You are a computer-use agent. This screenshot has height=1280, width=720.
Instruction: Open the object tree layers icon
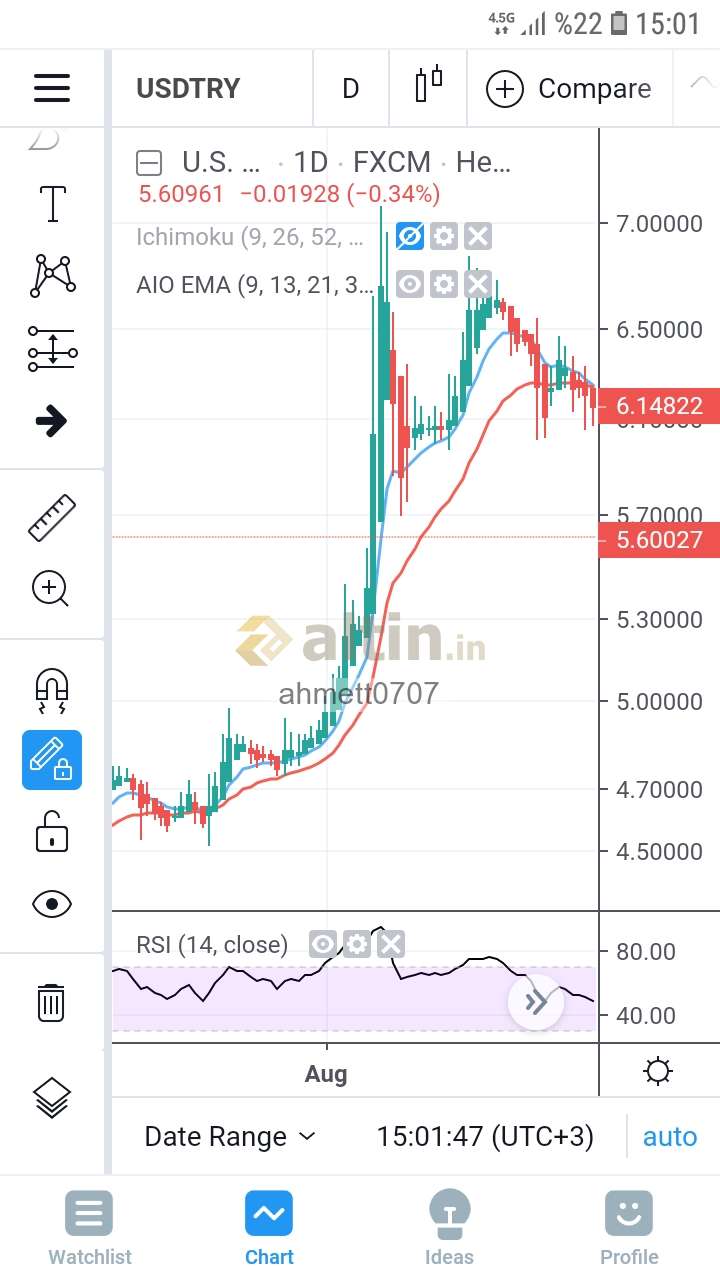[52, 1098]
